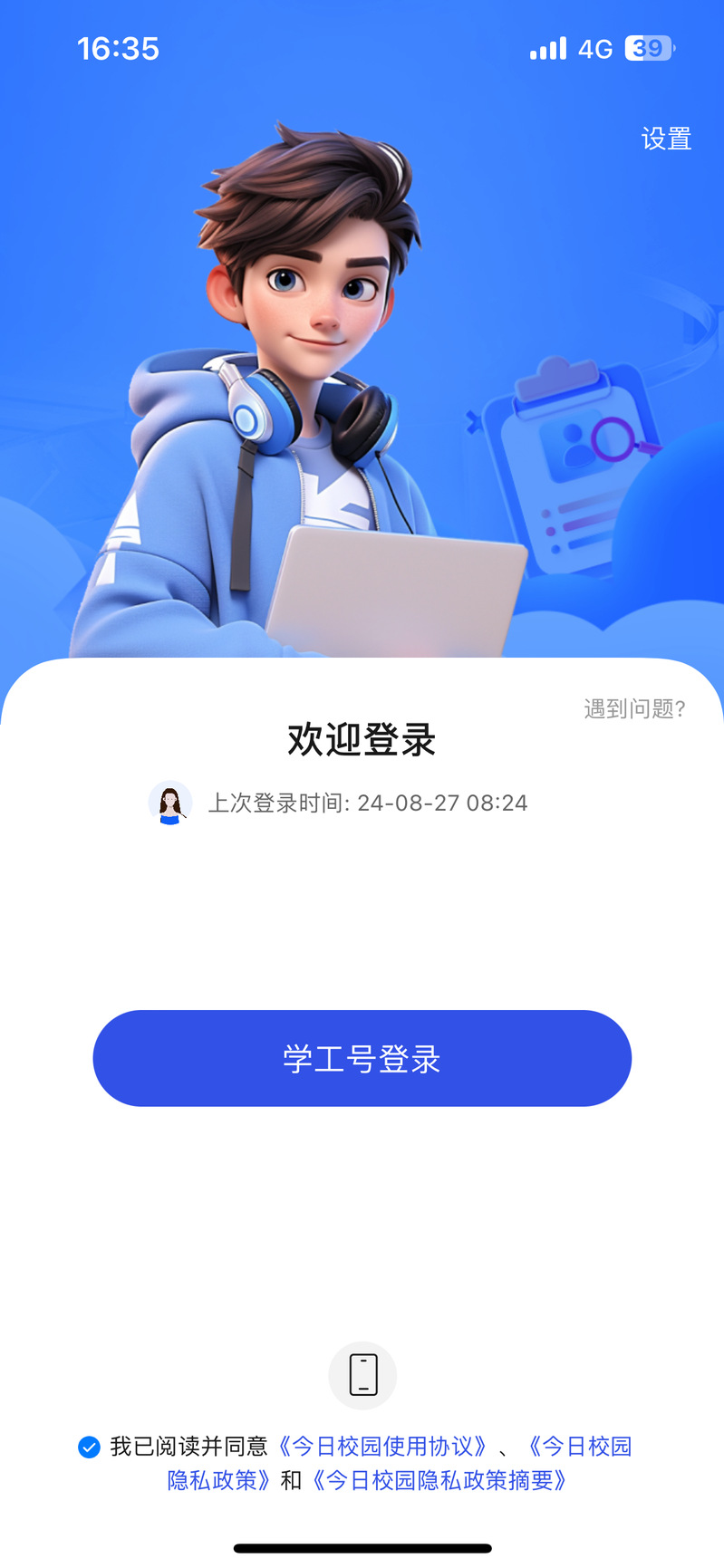Open 设置 at the top

666,139
